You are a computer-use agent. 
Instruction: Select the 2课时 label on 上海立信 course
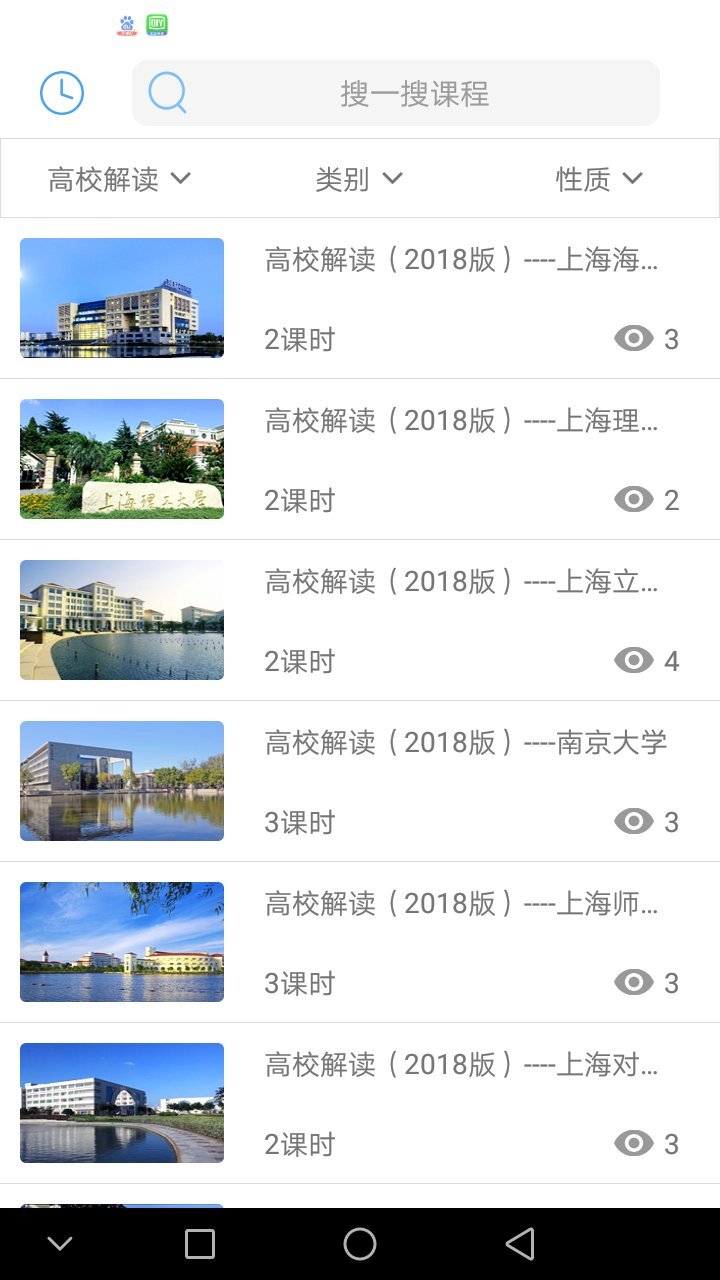click(298, 660)
